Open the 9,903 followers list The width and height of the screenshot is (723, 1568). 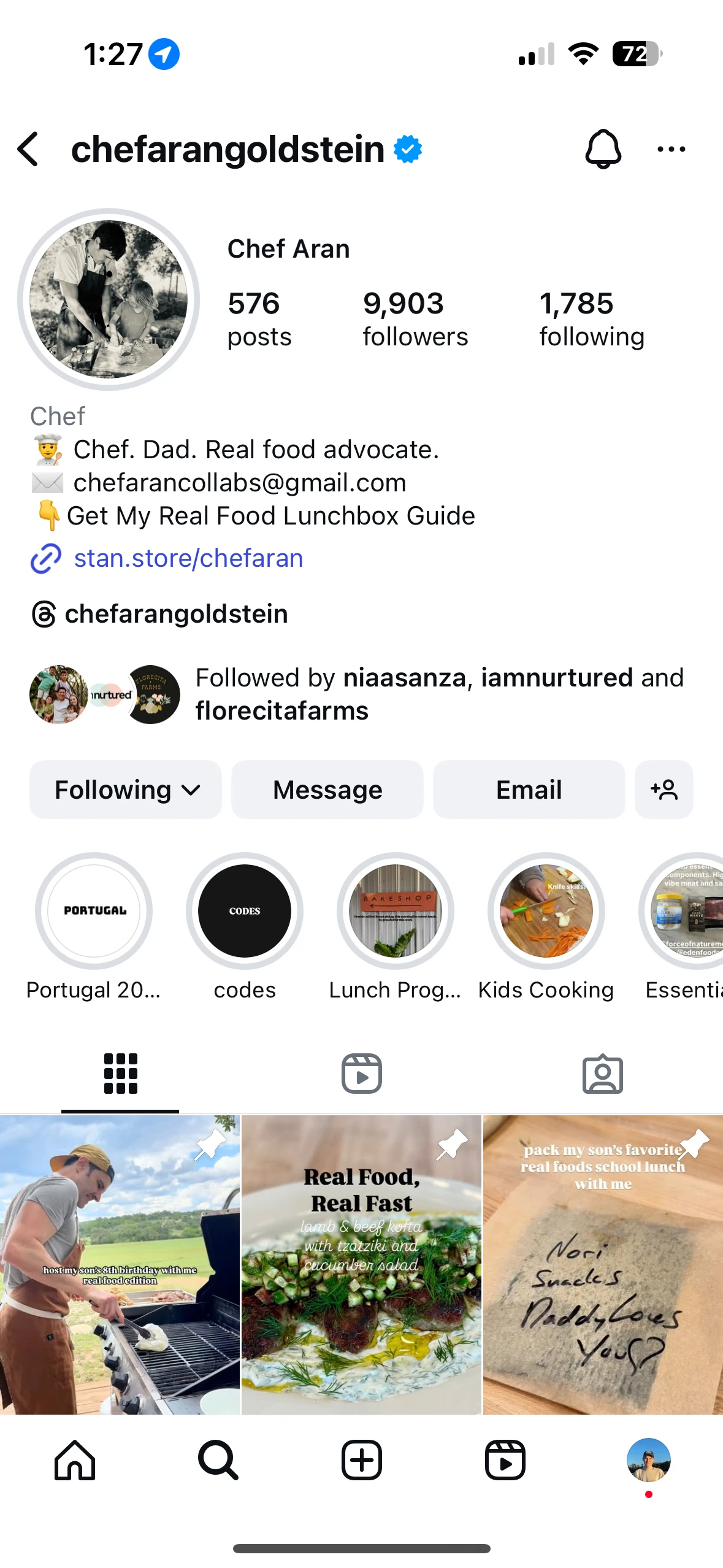click(415, 319)
